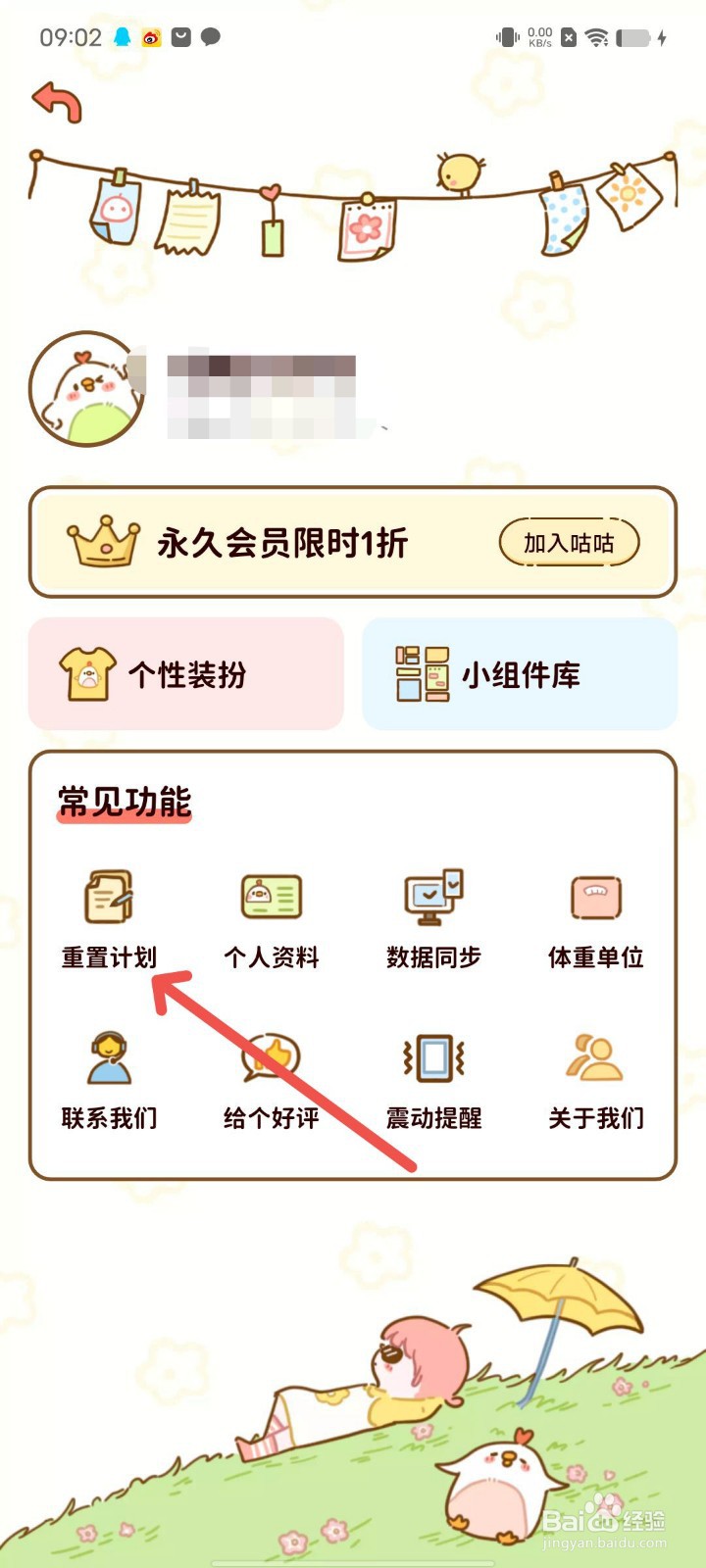Tap the 永久会员限时1折 promotion banner

[x=294, y=541]
